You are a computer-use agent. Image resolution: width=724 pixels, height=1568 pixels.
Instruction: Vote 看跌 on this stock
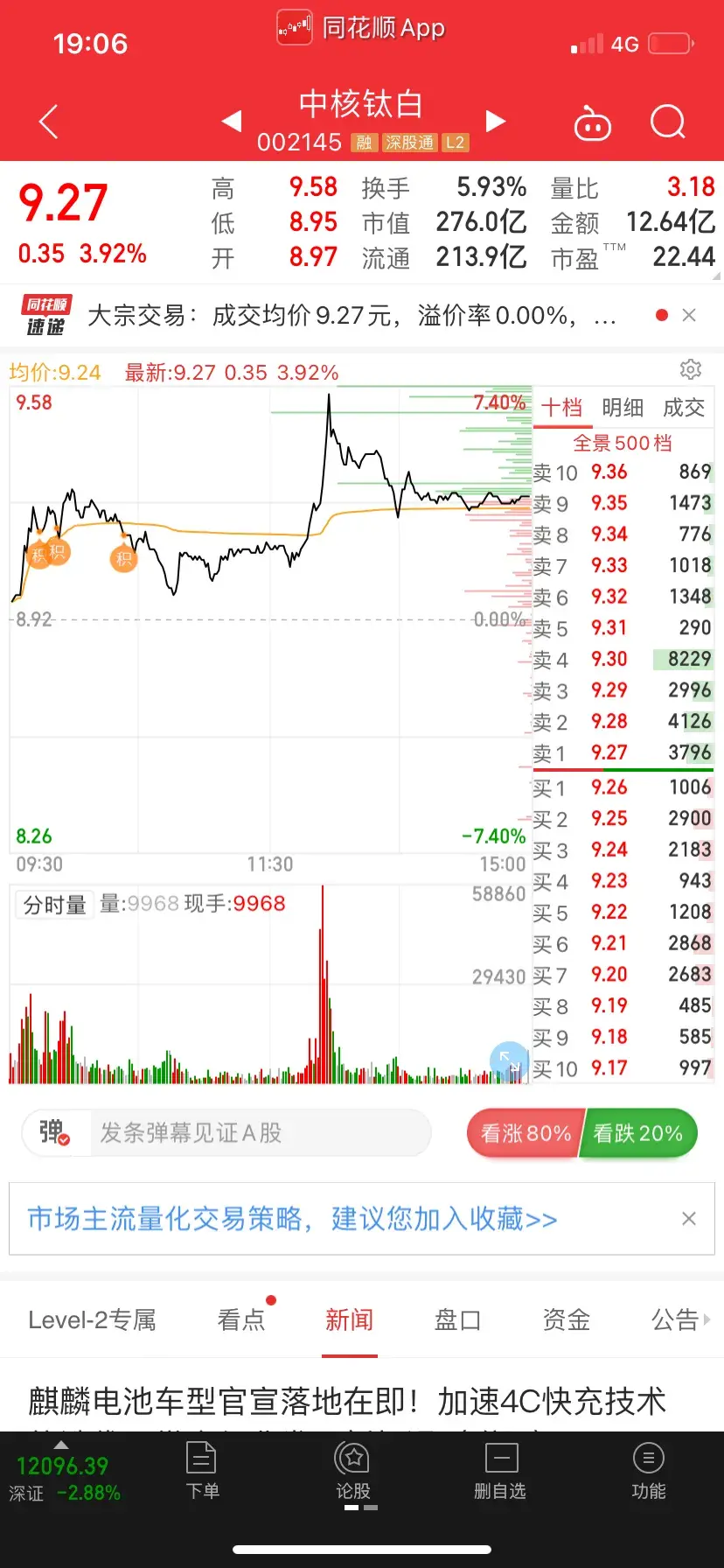638,1134
